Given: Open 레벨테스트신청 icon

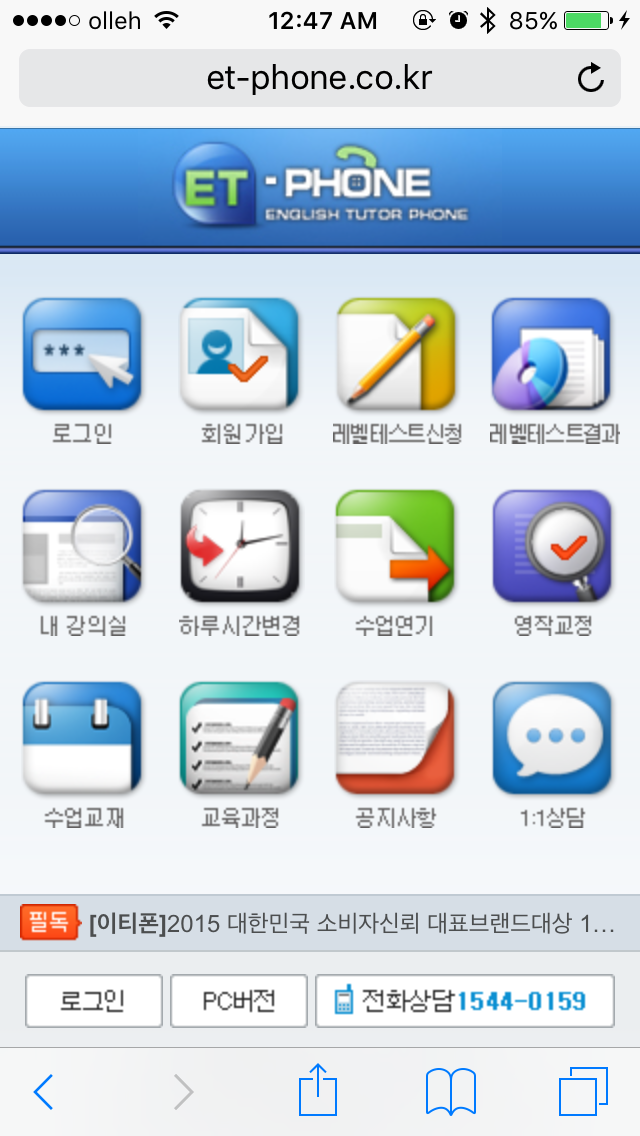Looking at the screenshot, I should pyautogui.click(x=397, y=355).
